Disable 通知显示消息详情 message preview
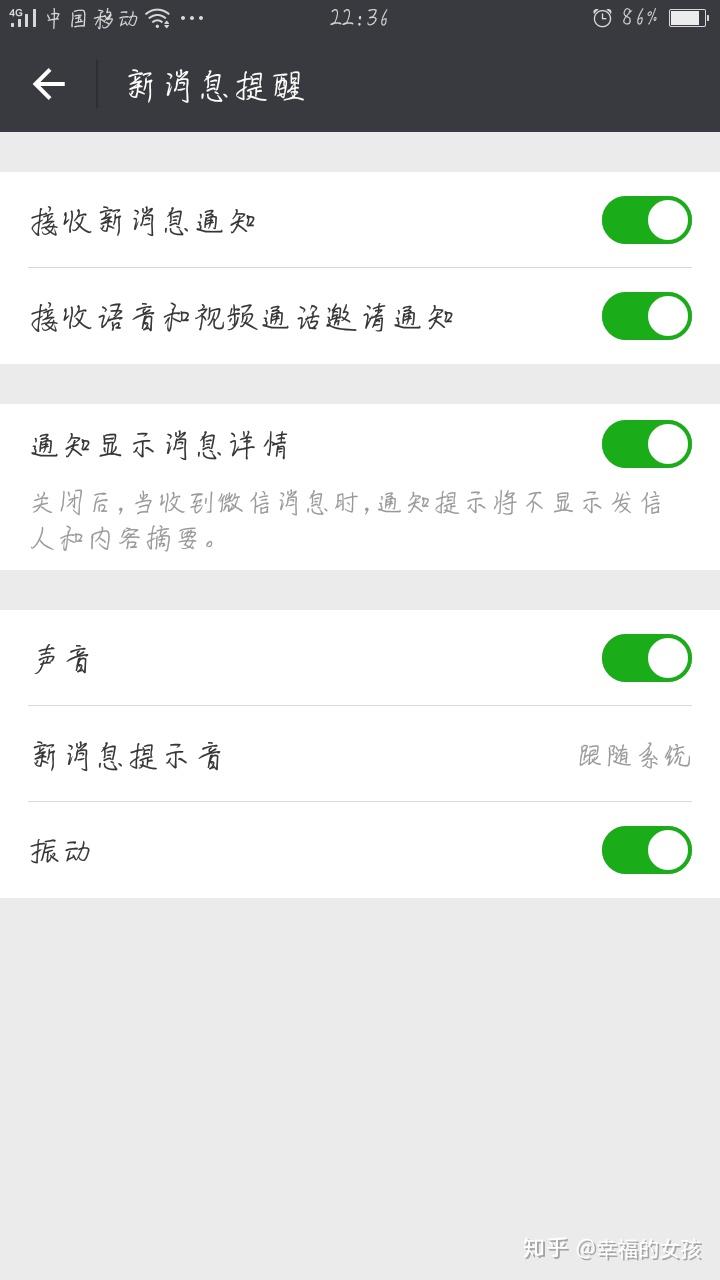 pyautogui.click(x=646, y=443)
